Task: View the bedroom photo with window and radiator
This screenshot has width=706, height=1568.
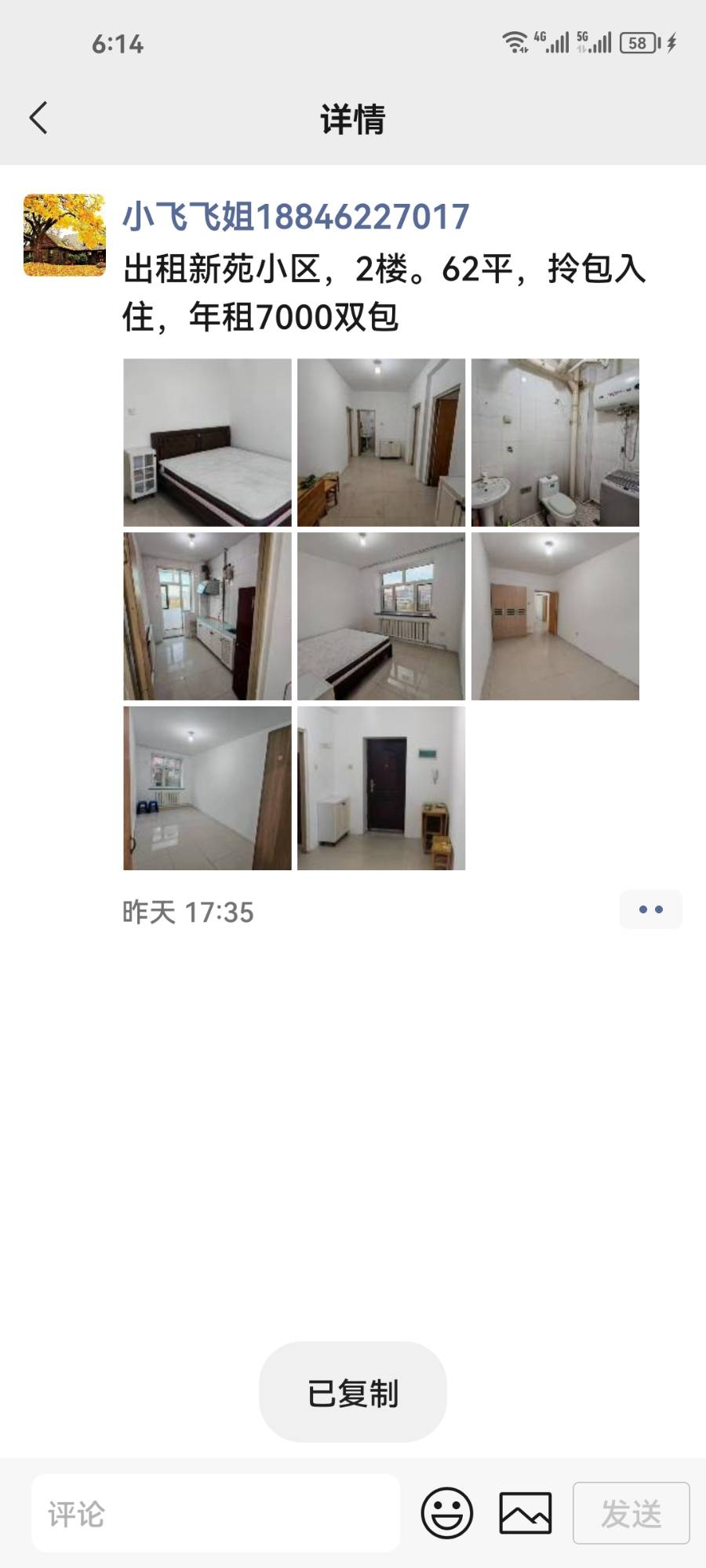Action: (381, 616)
